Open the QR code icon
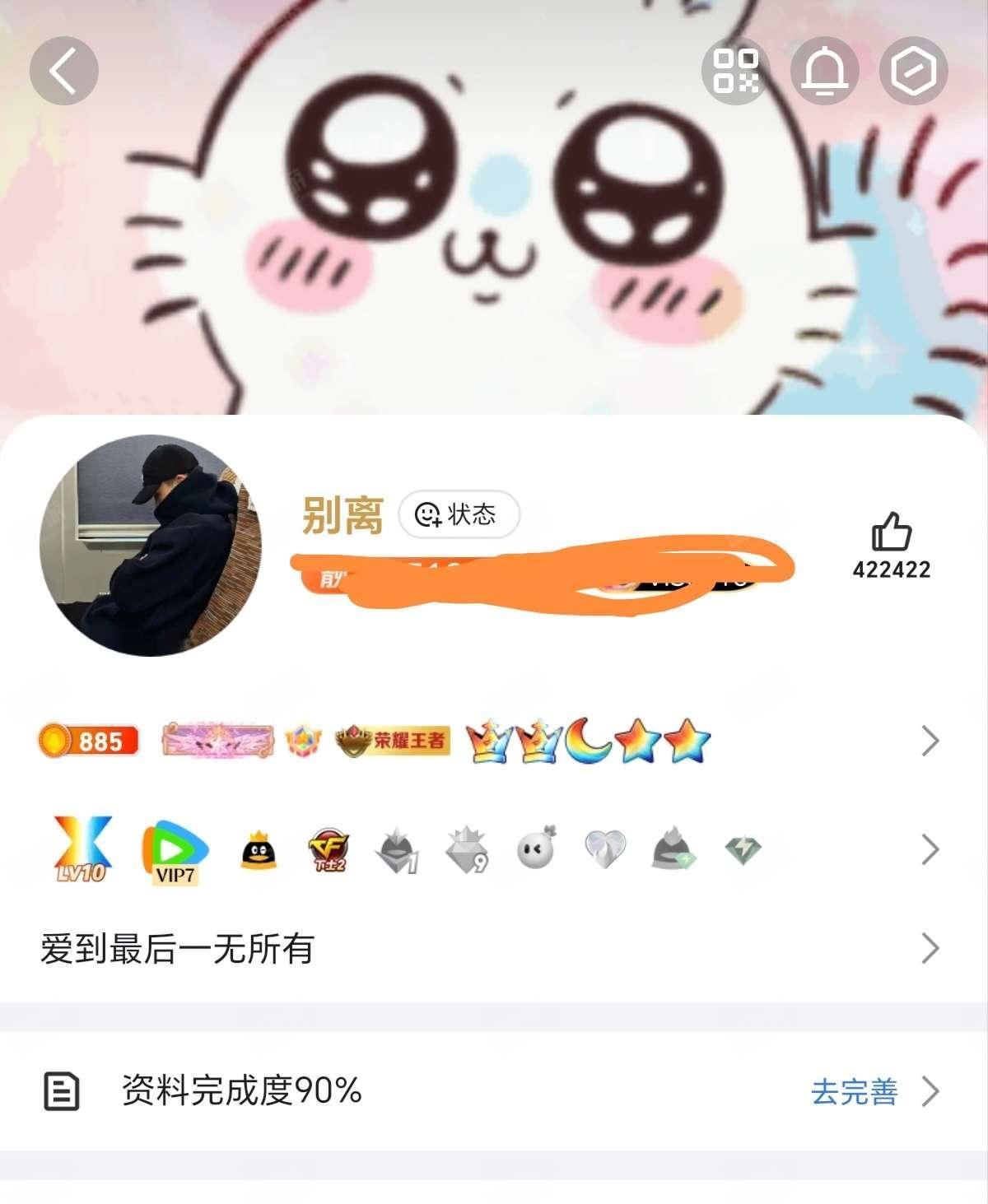The height and width of the screenshot is (1204, 988). (x=735, y=71)
